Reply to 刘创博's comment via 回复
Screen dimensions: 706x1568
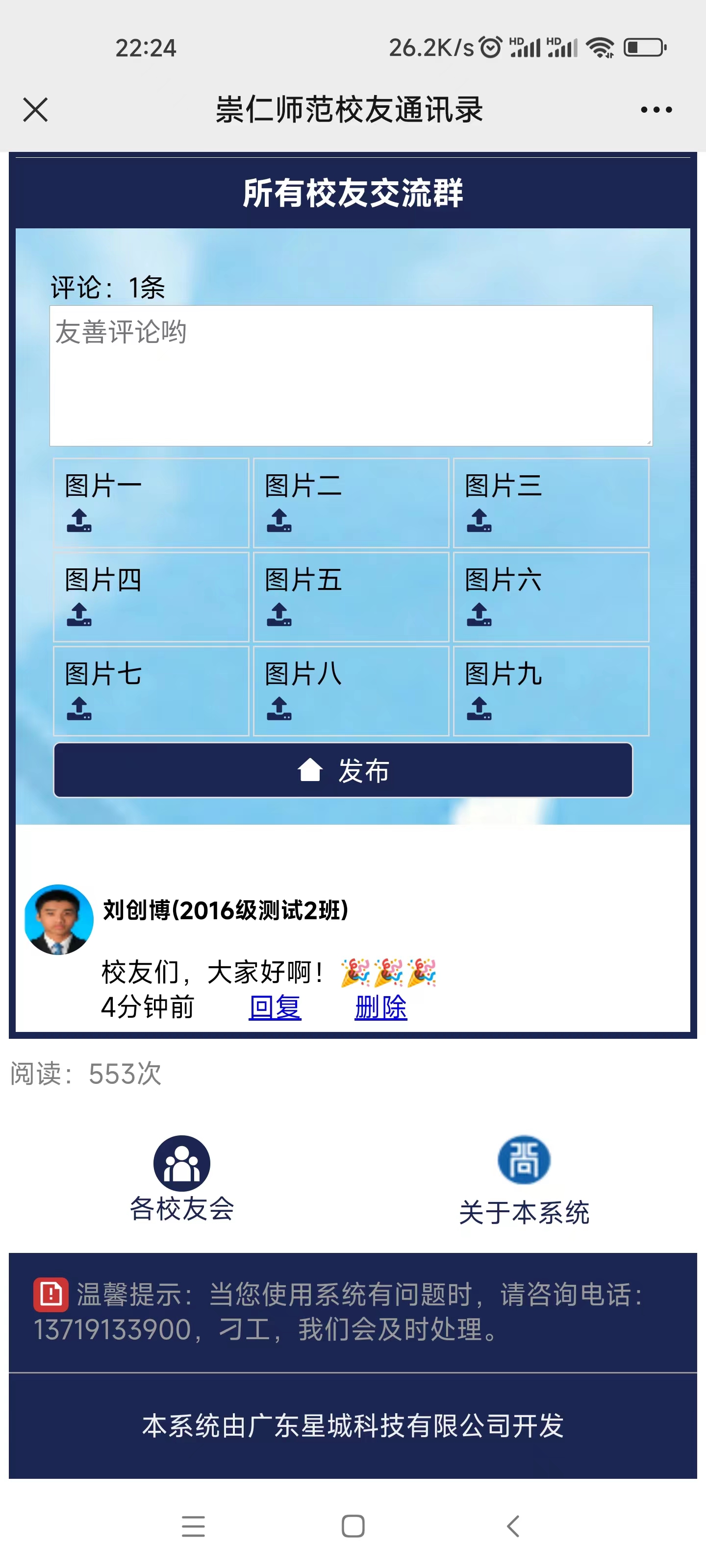click(275, 1007)
